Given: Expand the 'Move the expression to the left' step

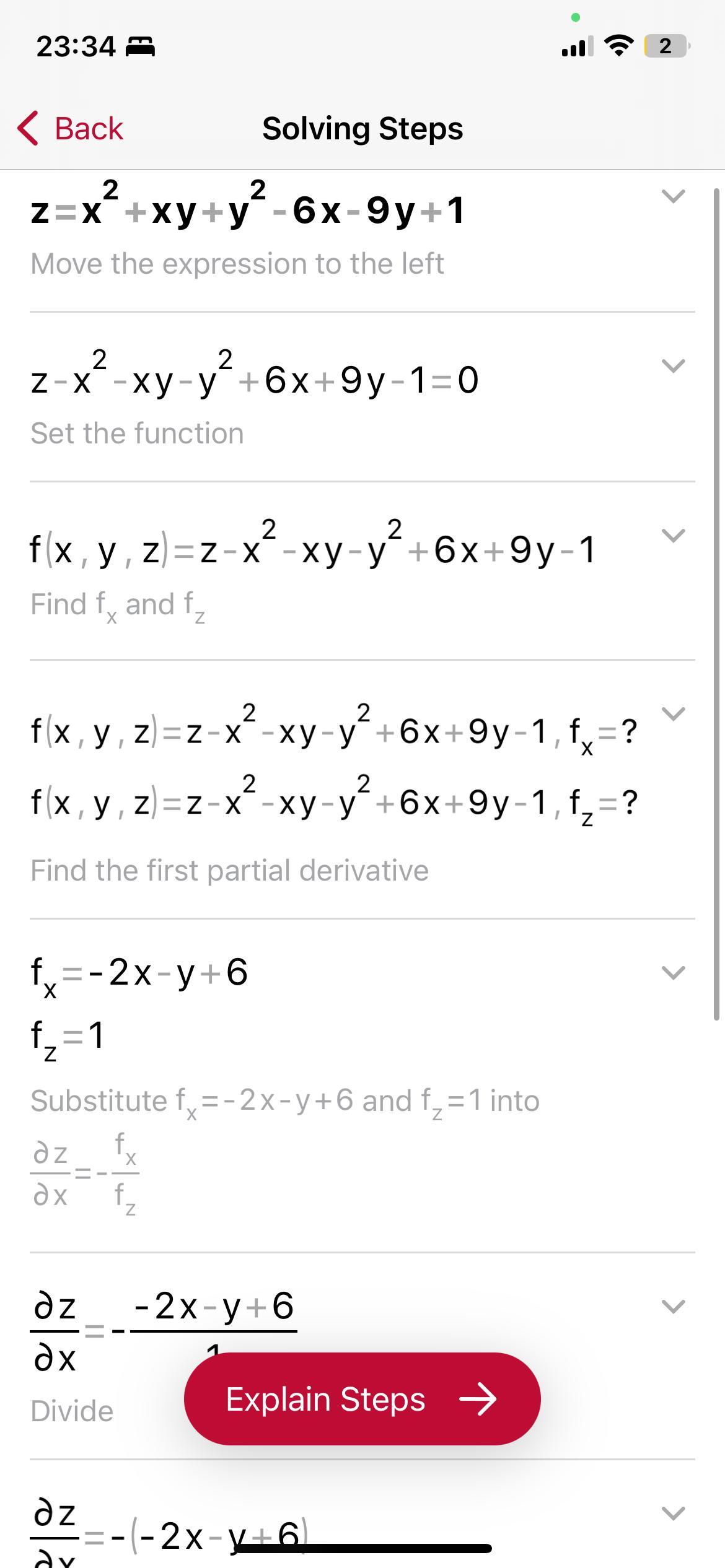Looking at the screenshot, I should (673, 196).
